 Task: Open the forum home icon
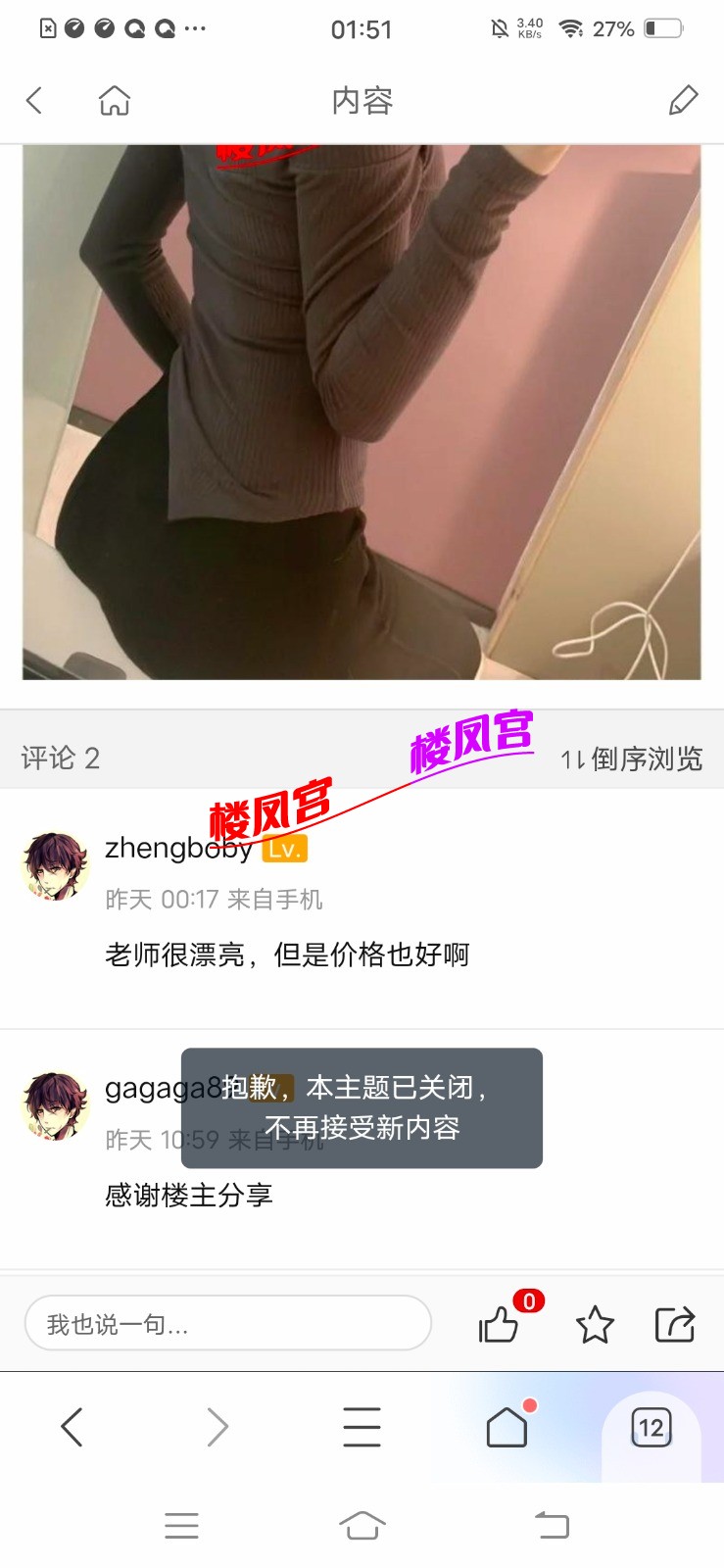tap(115, 100)
